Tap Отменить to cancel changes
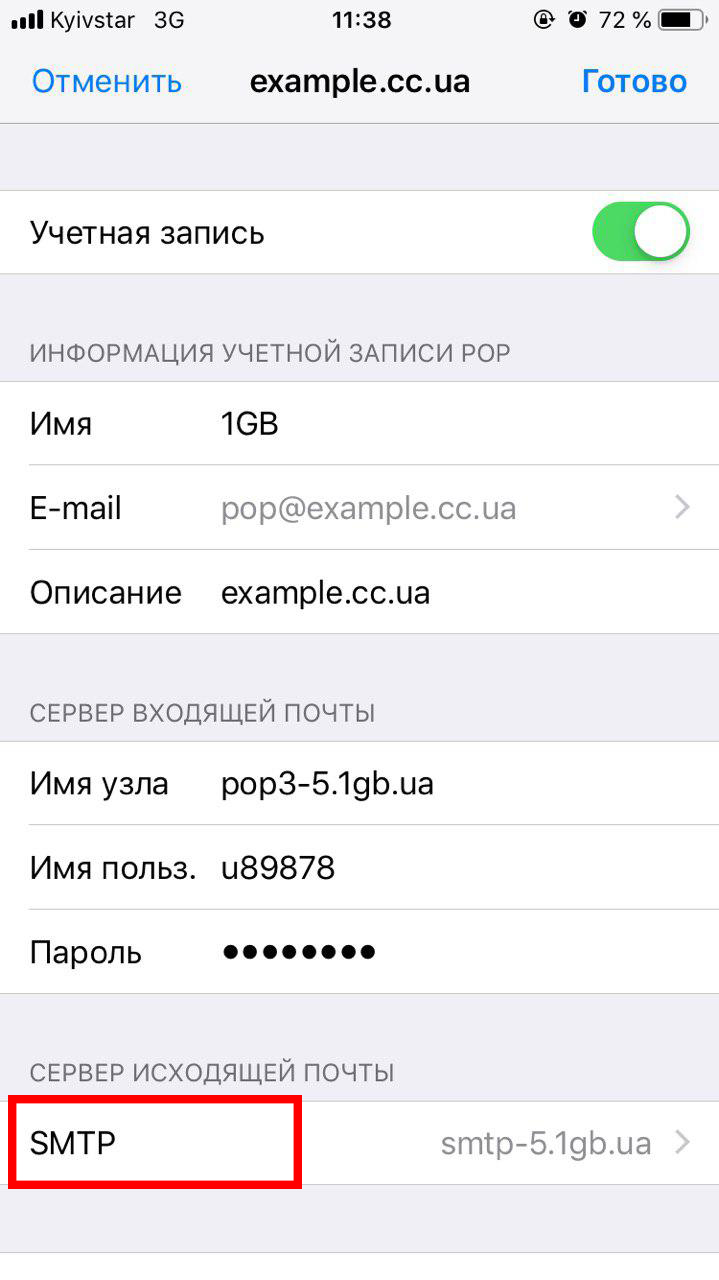The width and height of the screenshot is (719, 1280). (107, 81)
